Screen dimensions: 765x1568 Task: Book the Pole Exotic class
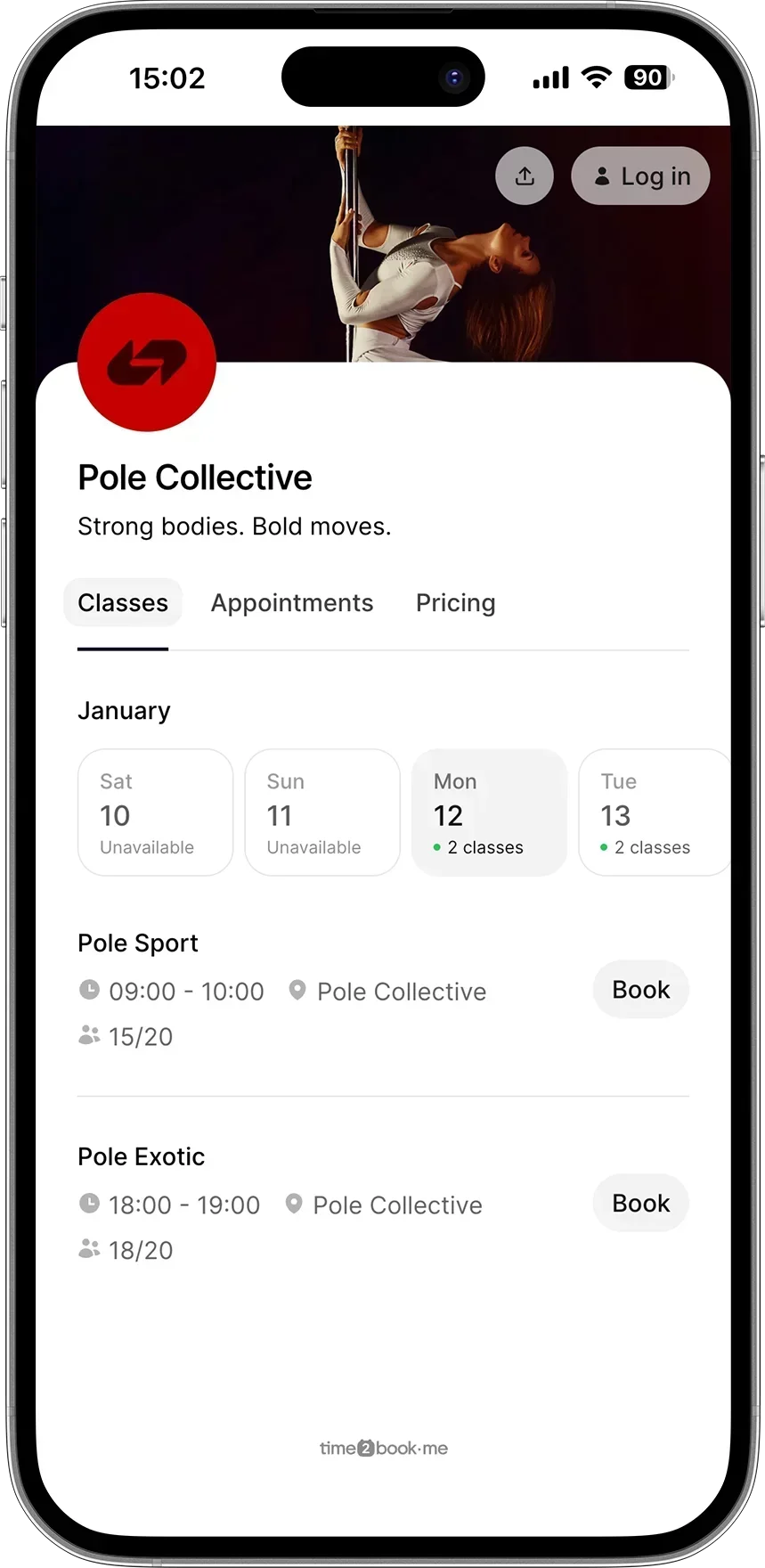point(639,1203)
